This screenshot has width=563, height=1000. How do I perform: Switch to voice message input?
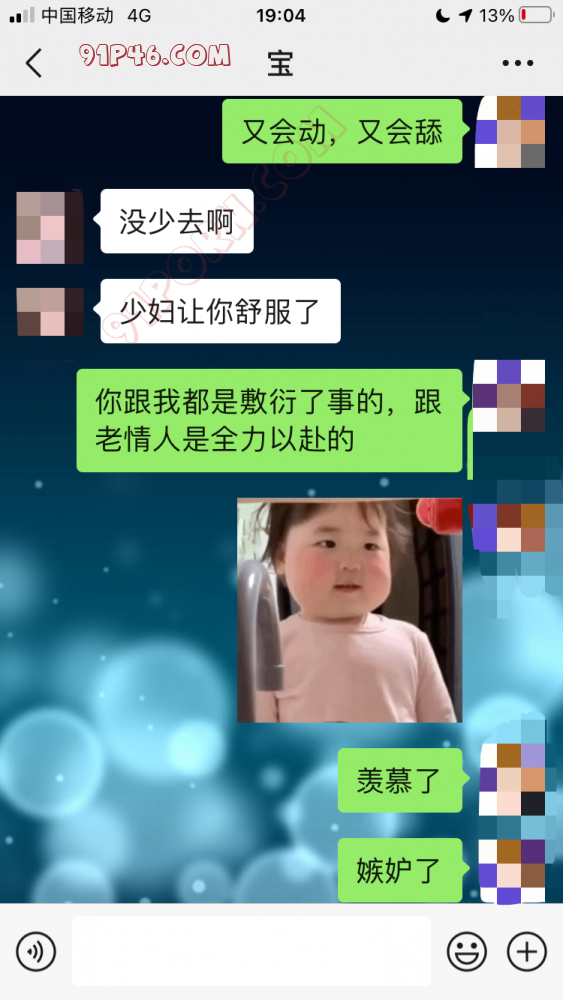tap(36, 952)
